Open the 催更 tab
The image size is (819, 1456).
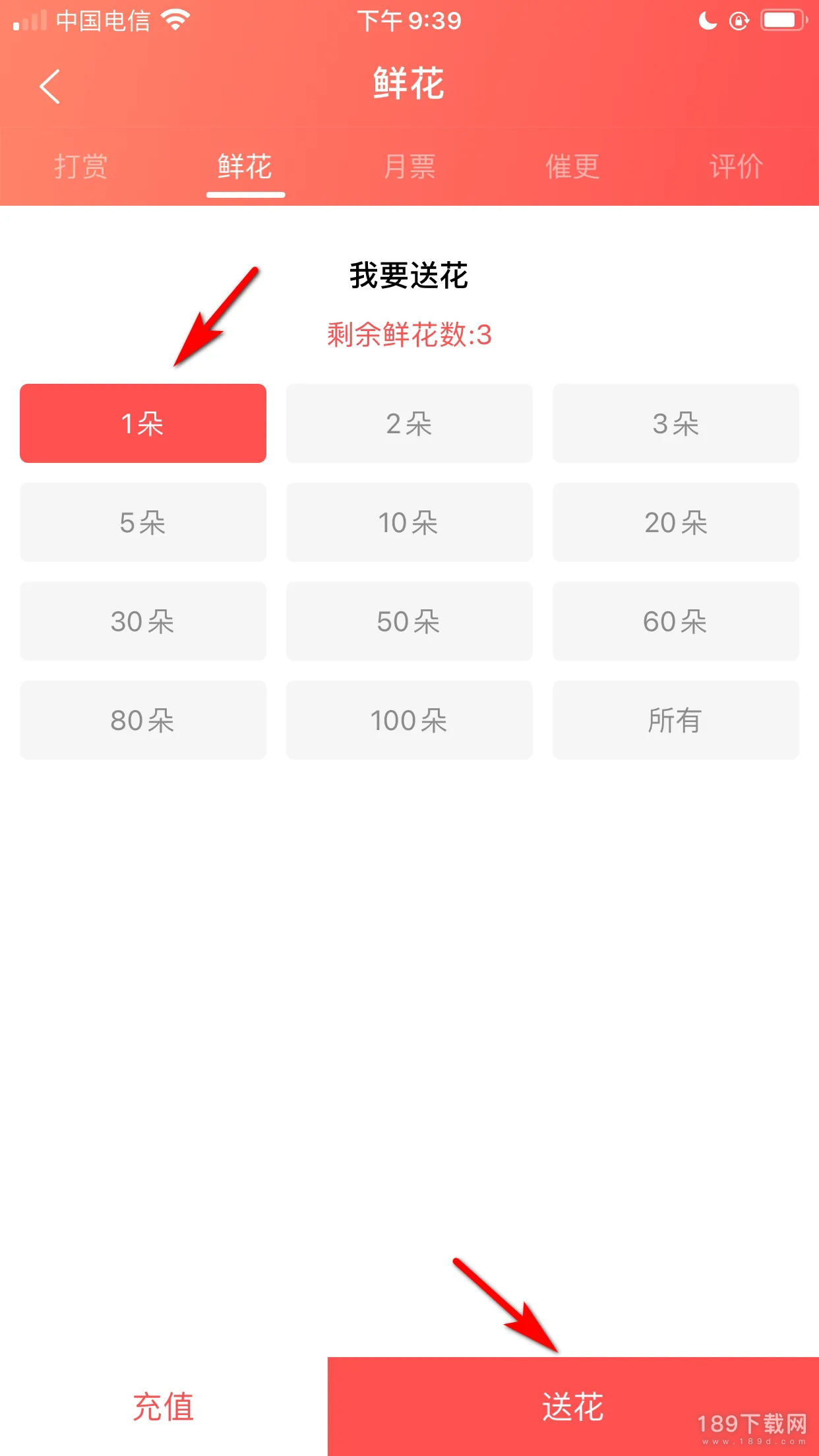click(572, 166)
